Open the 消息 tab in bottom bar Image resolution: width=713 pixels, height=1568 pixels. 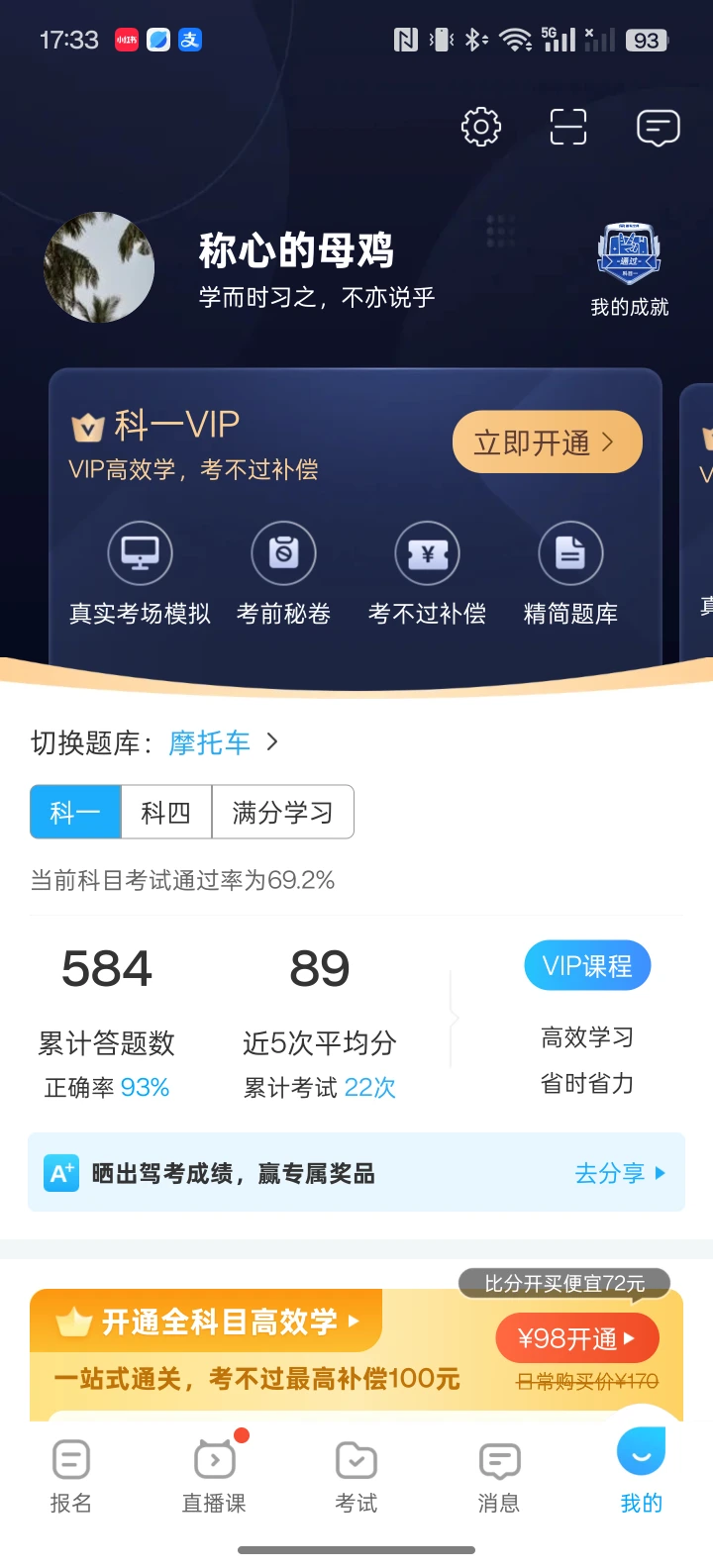point(499,1477)
